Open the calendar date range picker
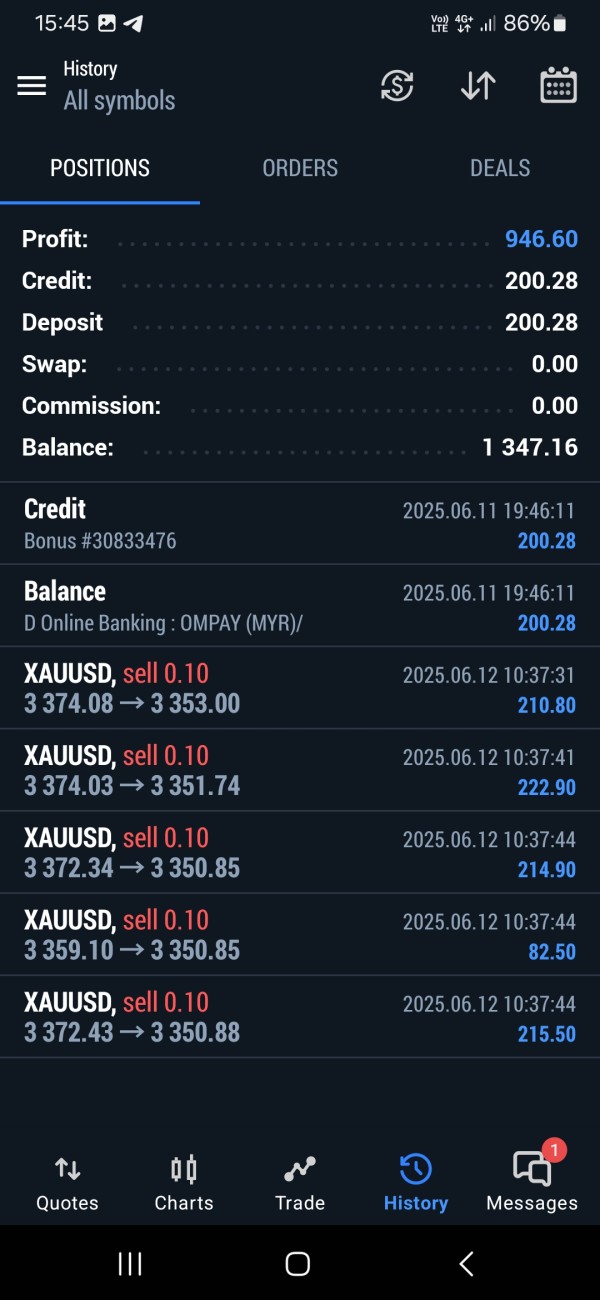Image resolution: width=600 pixels, height=1300 pixels. coord(558,86)
